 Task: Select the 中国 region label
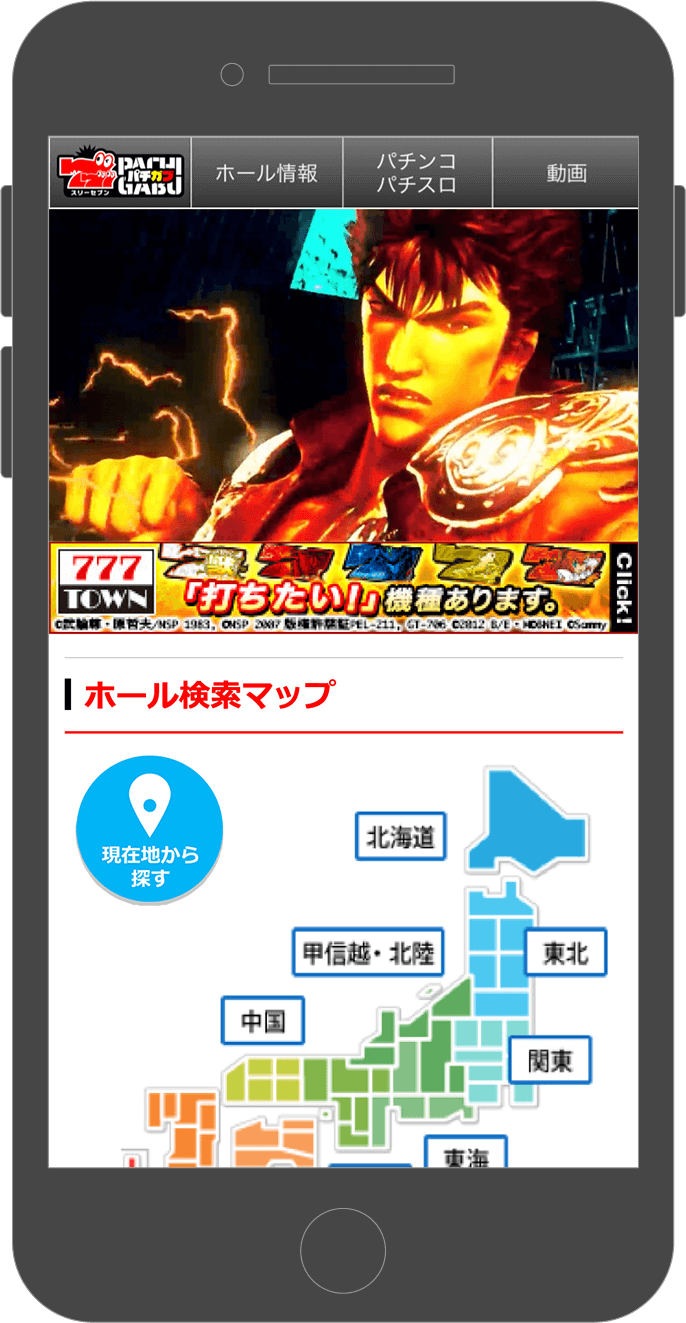263,1020
